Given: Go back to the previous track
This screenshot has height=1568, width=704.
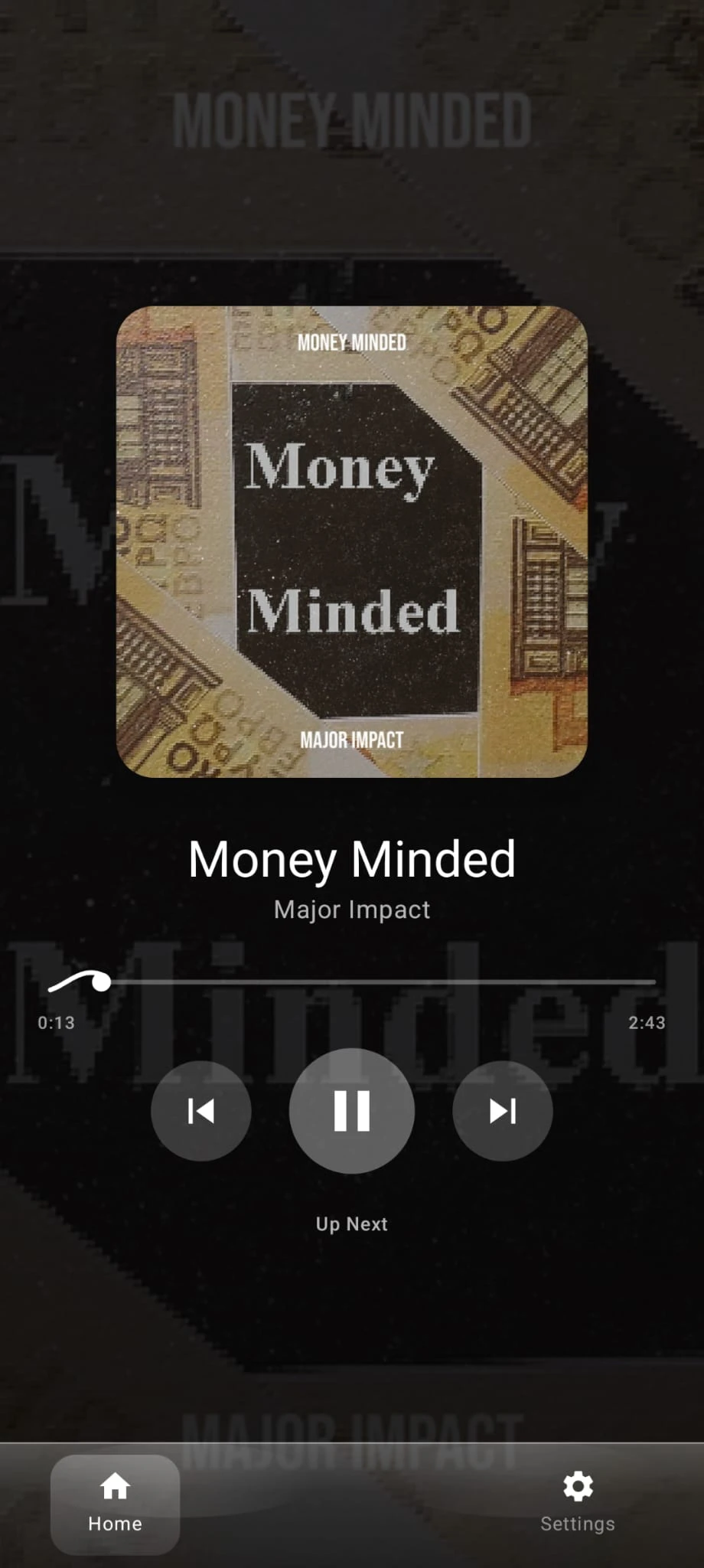Looking at the screenshot, I should [x=201, y=1110].
